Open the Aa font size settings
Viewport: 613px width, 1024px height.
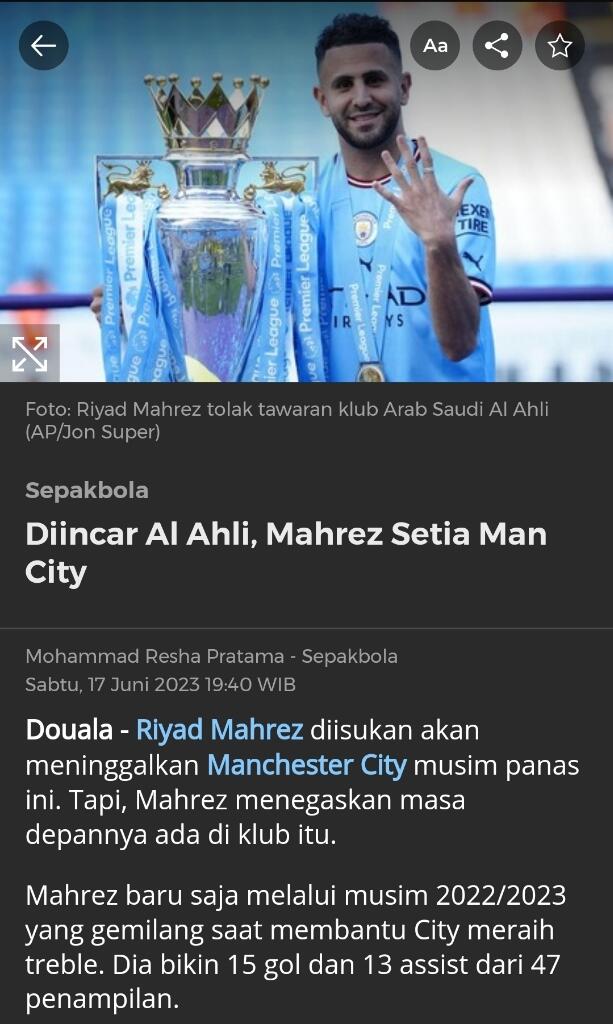[435, 46]
